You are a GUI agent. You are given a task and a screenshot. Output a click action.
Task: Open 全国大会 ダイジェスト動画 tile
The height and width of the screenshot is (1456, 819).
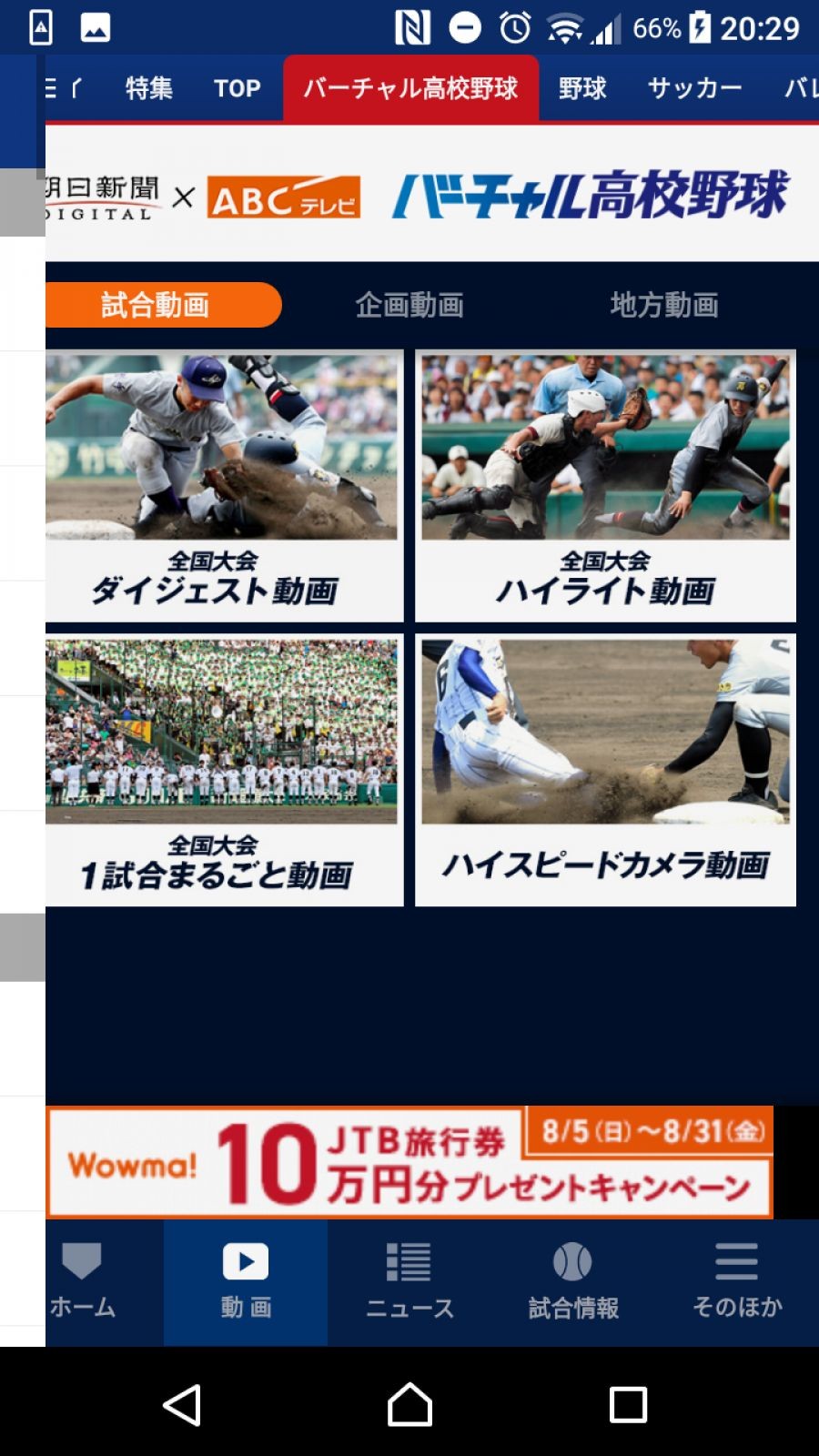(223, 487)
